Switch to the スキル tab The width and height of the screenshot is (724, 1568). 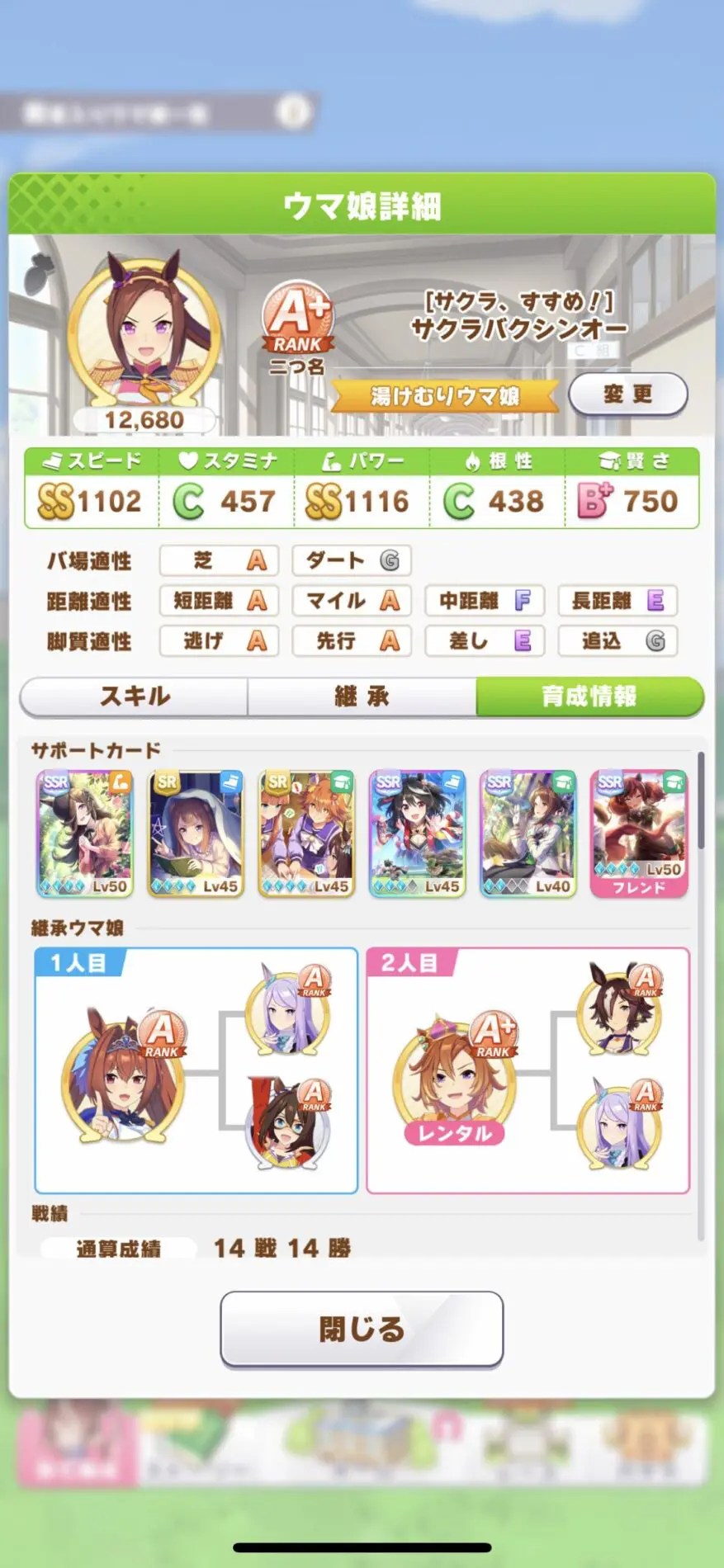(x=135, y=697)
